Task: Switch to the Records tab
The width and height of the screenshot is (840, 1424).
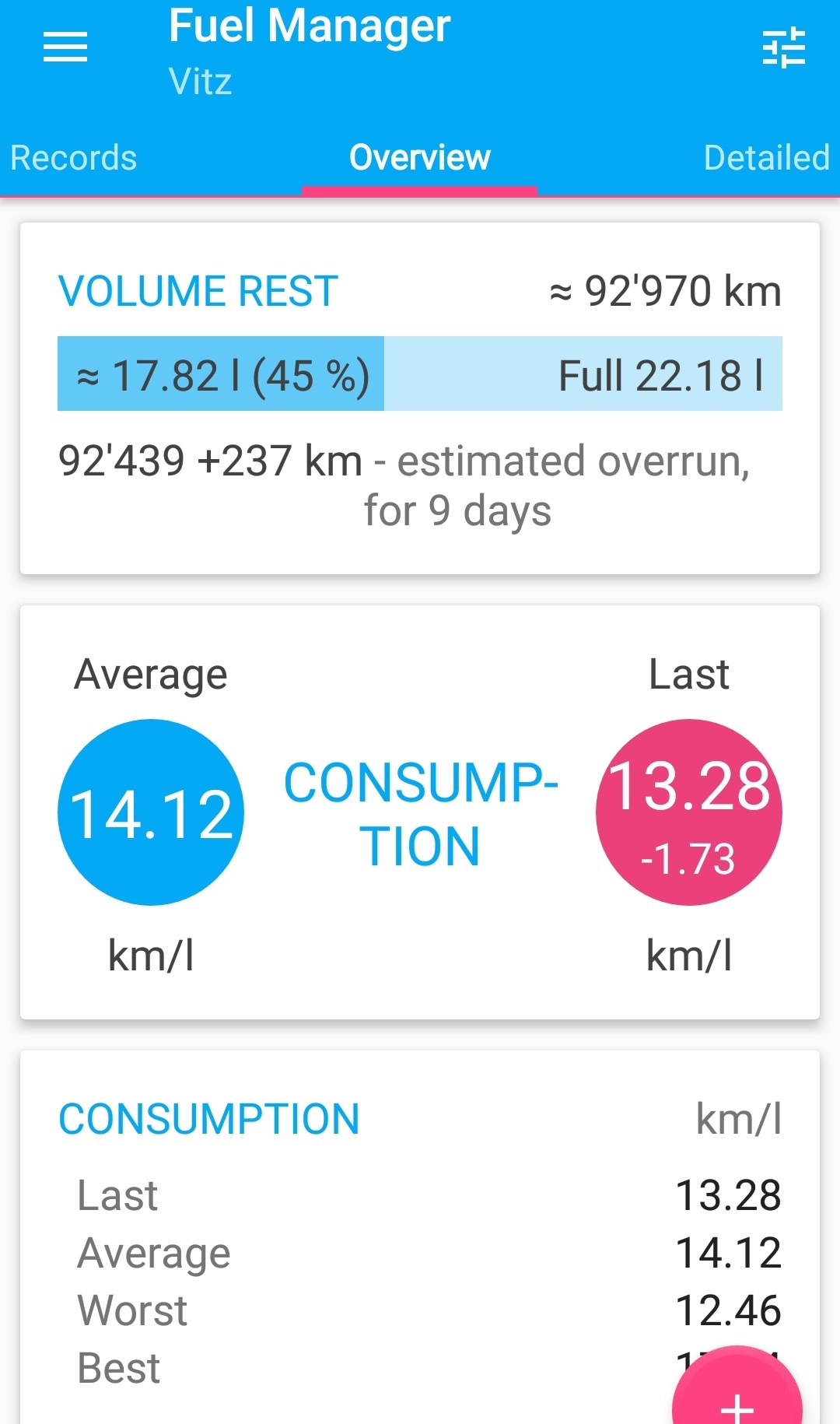Action: click(x=74, y=158)
